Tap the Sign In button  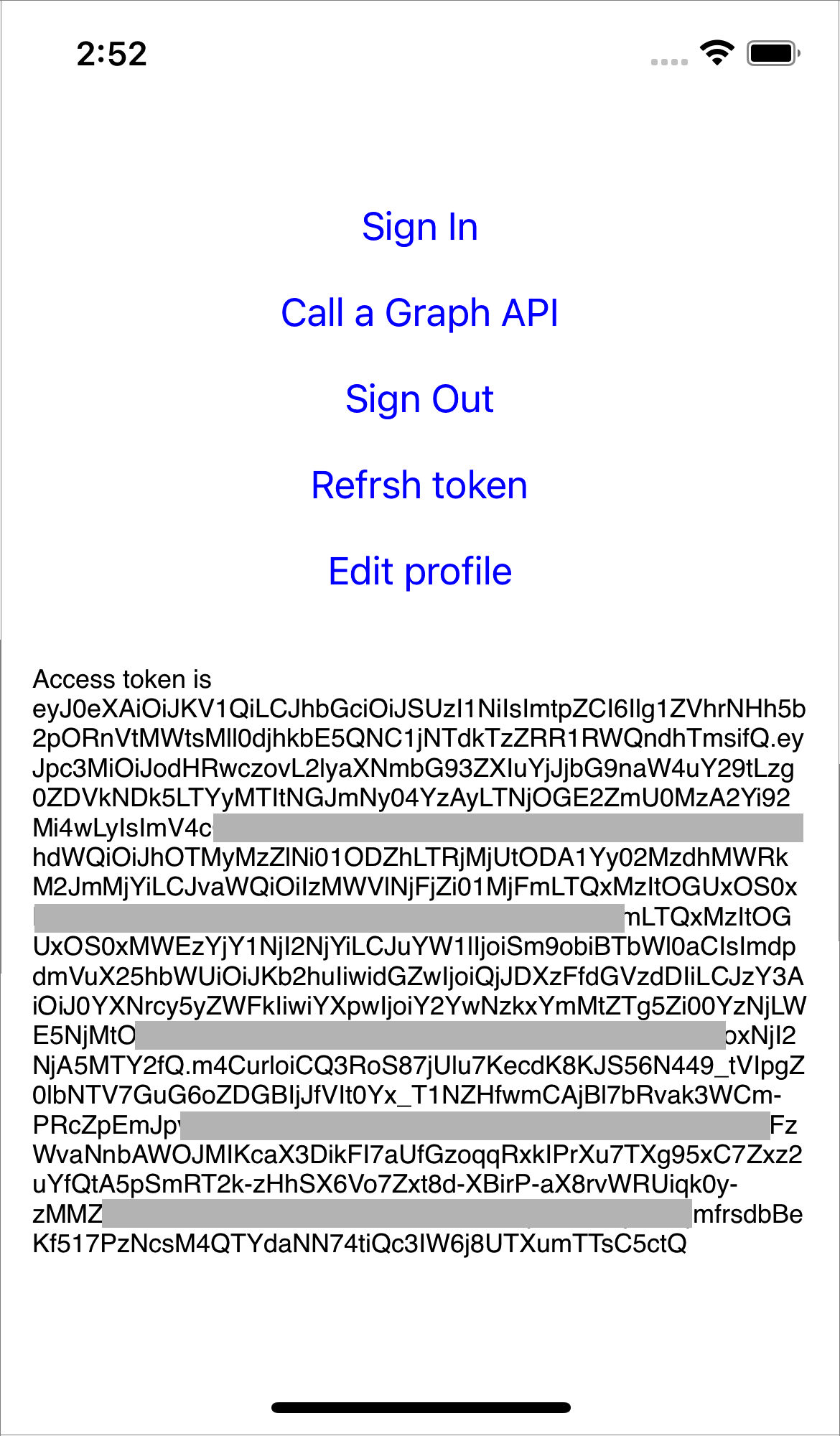(420, 227)
